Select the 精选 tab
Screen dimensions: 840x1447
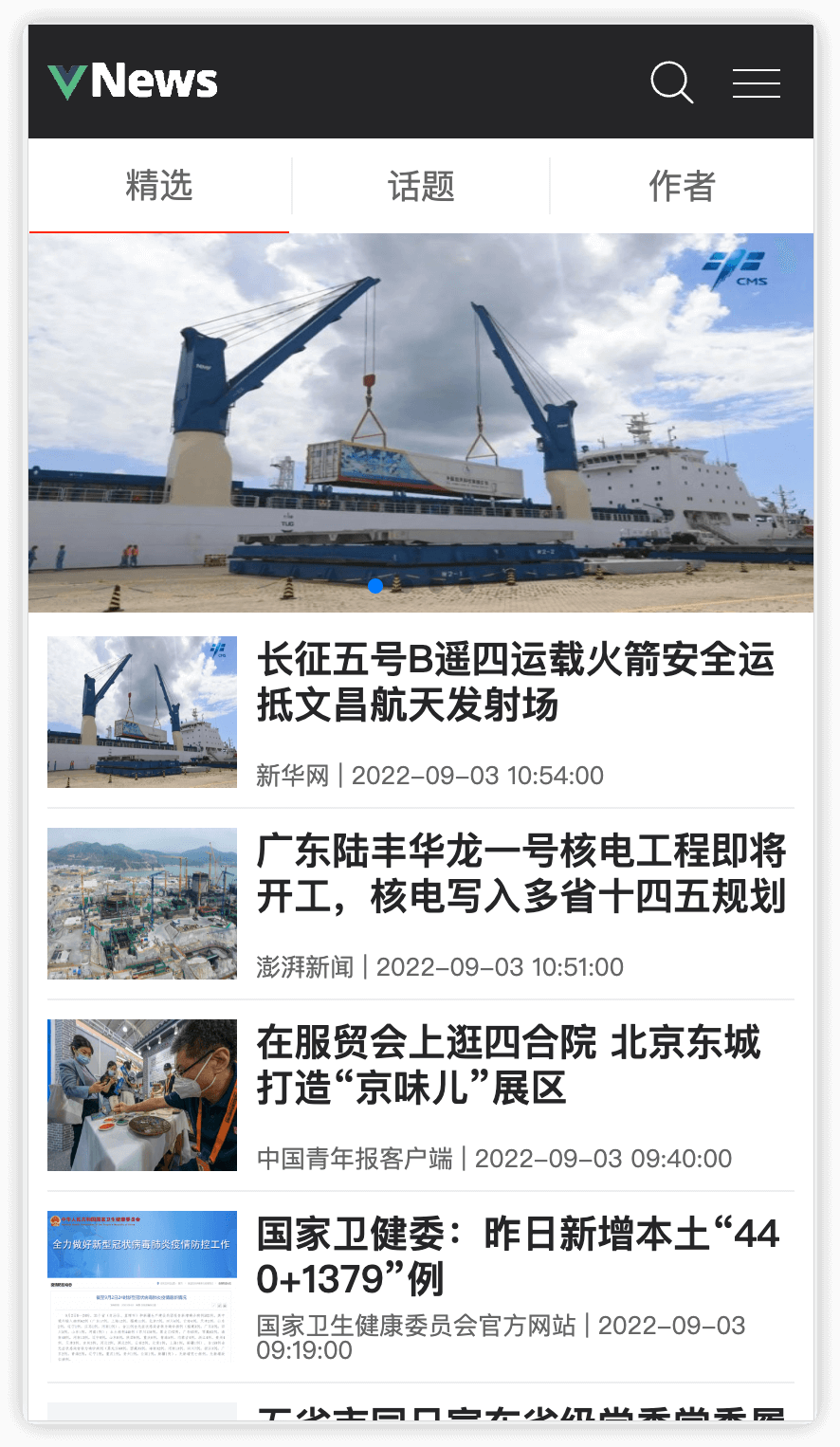[x=159, y=186]
